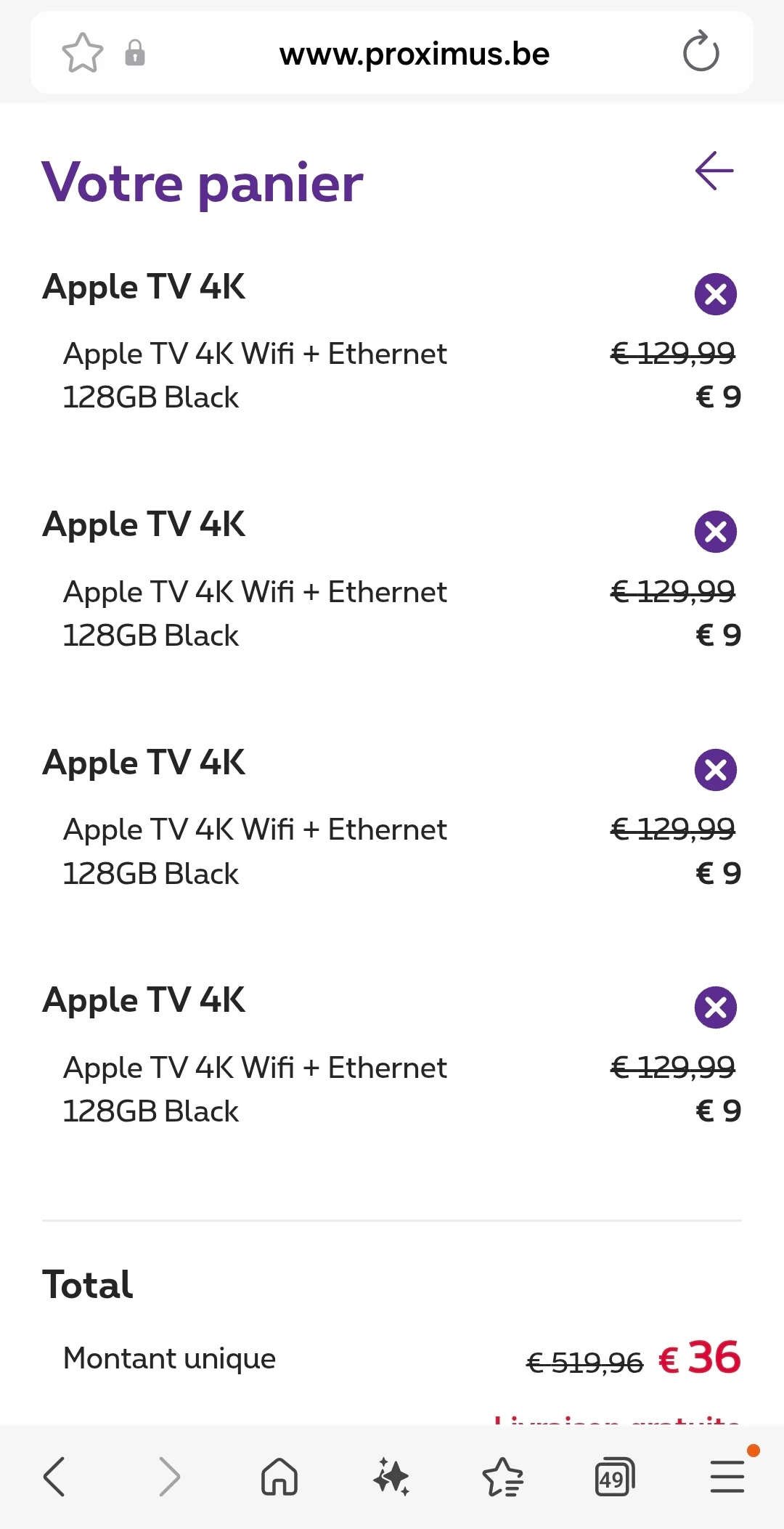Bookmark this page with the star icon

point(83,53)
